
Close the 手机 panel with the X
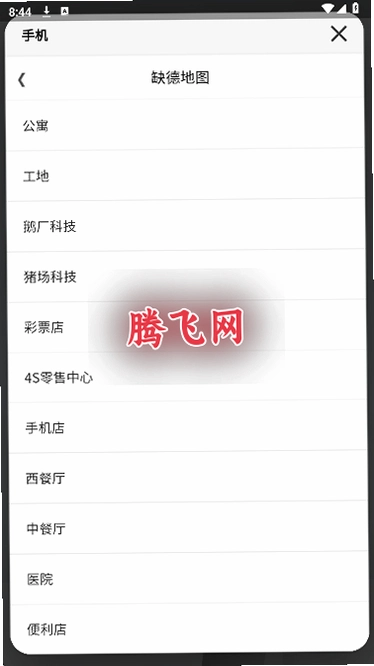point(338,34)
